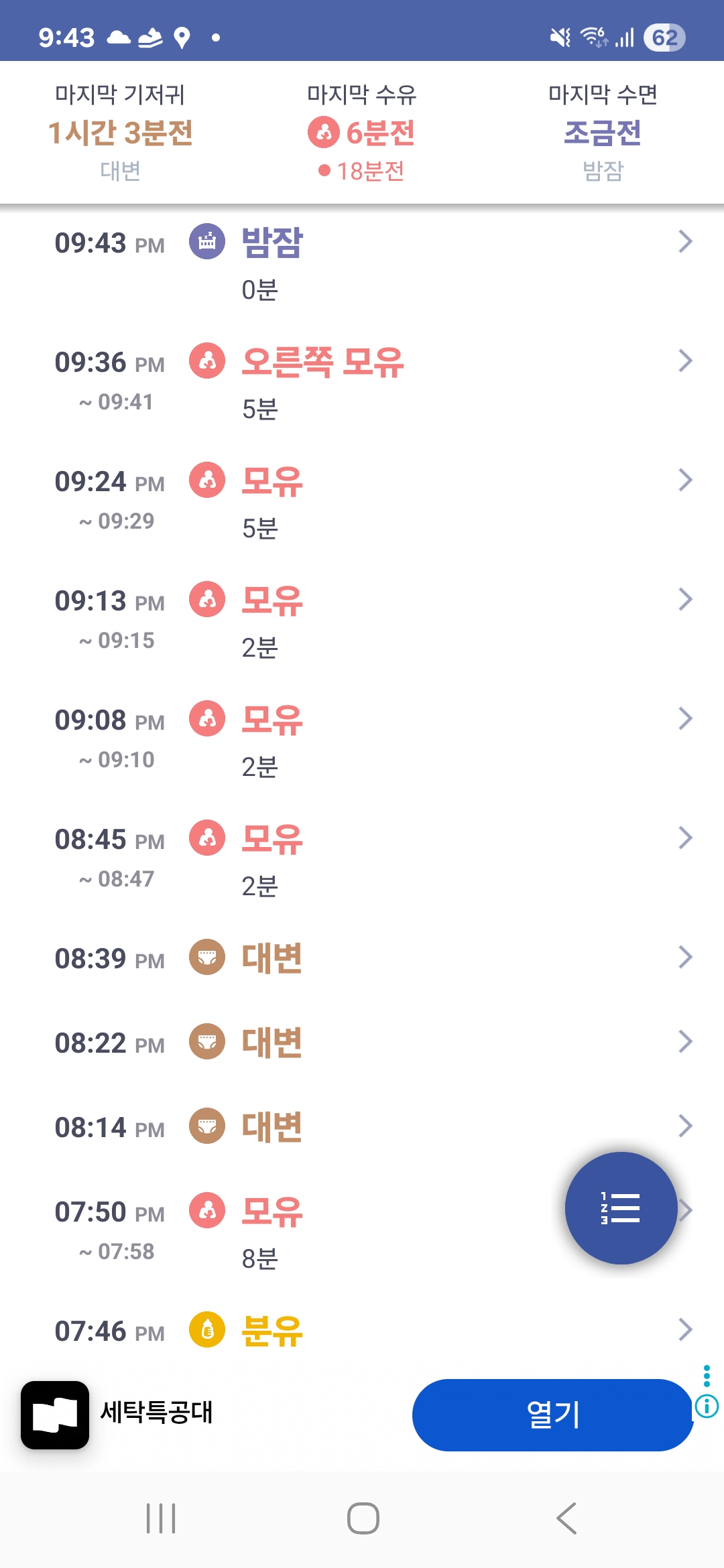
Task: Open the 마지막 기저귀 summary
Action: pyautogui.click(x=121, y=133)
